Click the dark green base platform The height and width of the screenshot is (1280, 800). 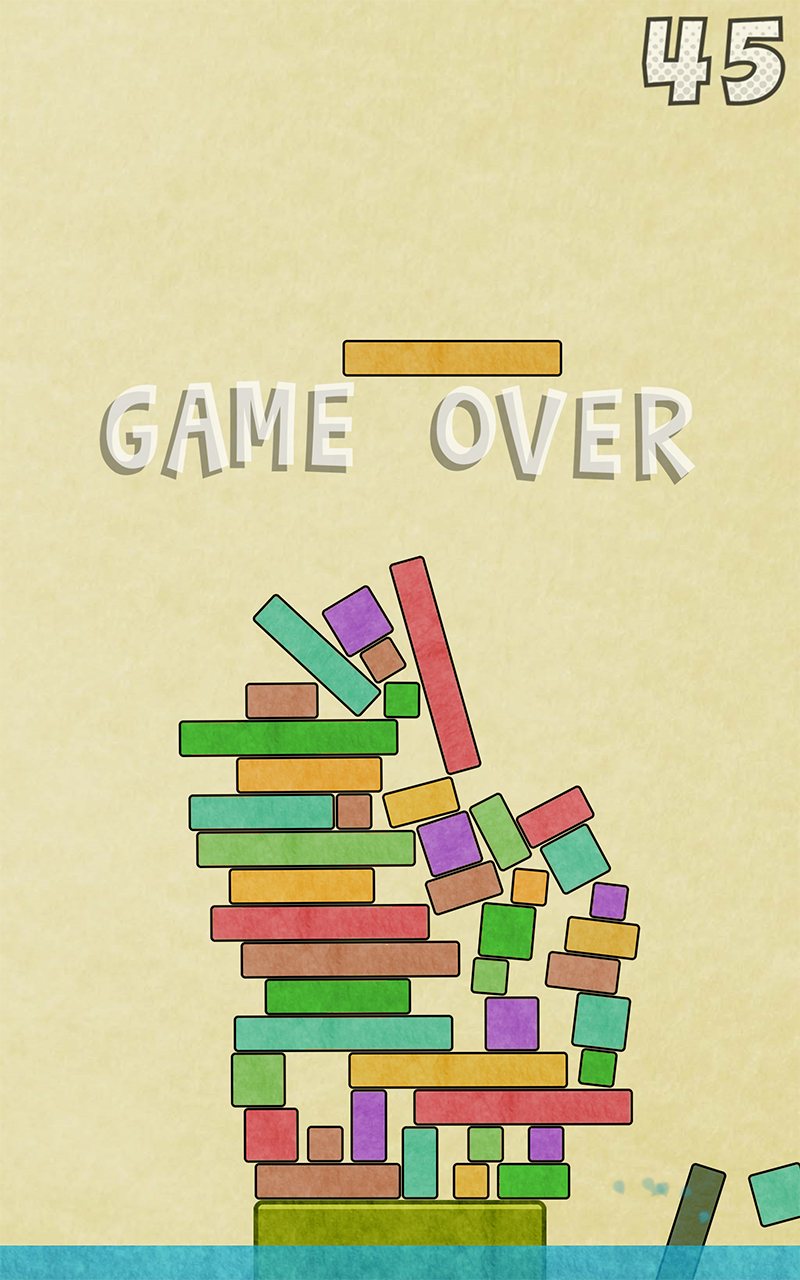[x=400, y=1220]
